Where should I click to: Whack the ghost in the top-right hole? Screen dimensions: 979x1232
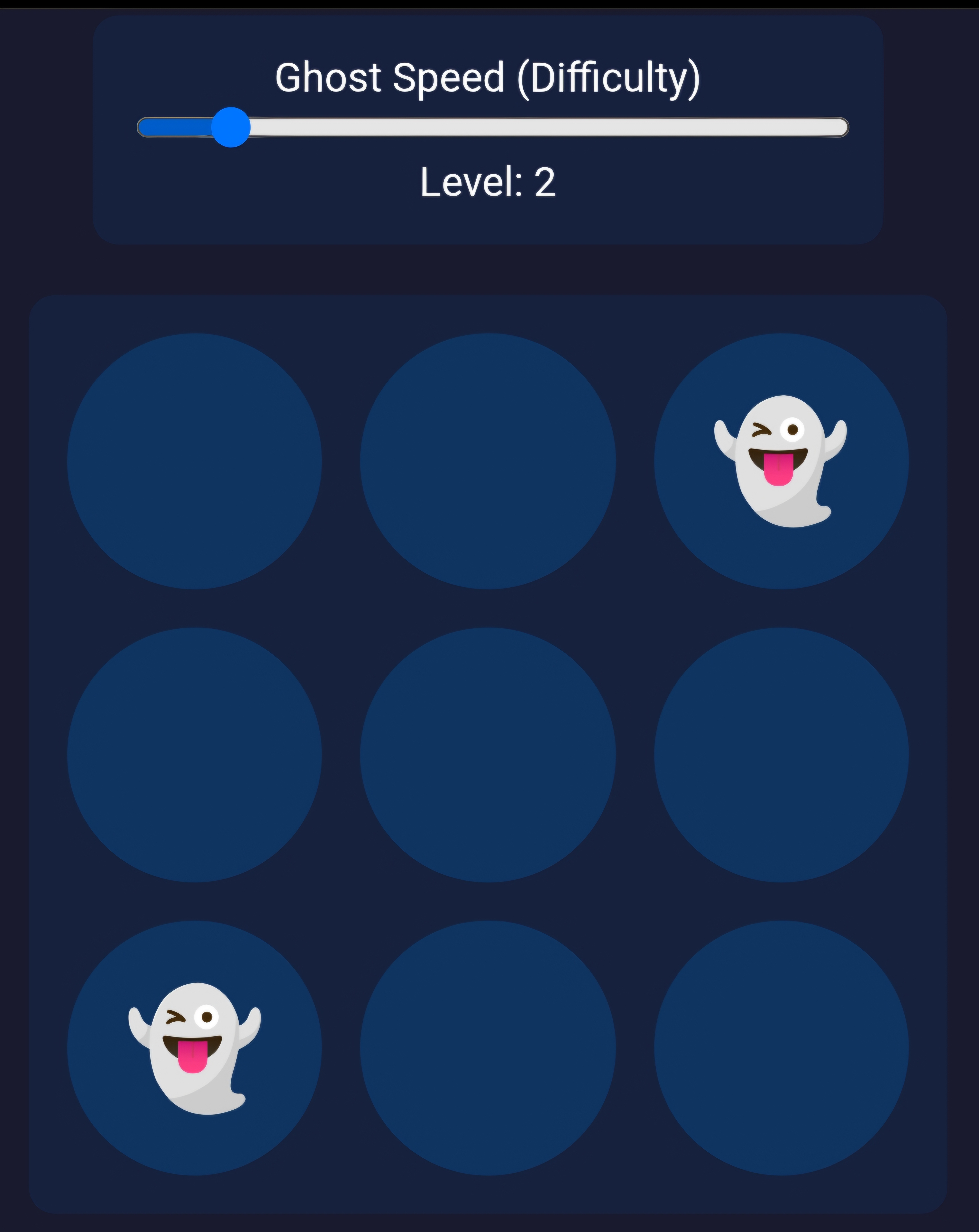tap(780, 460)
